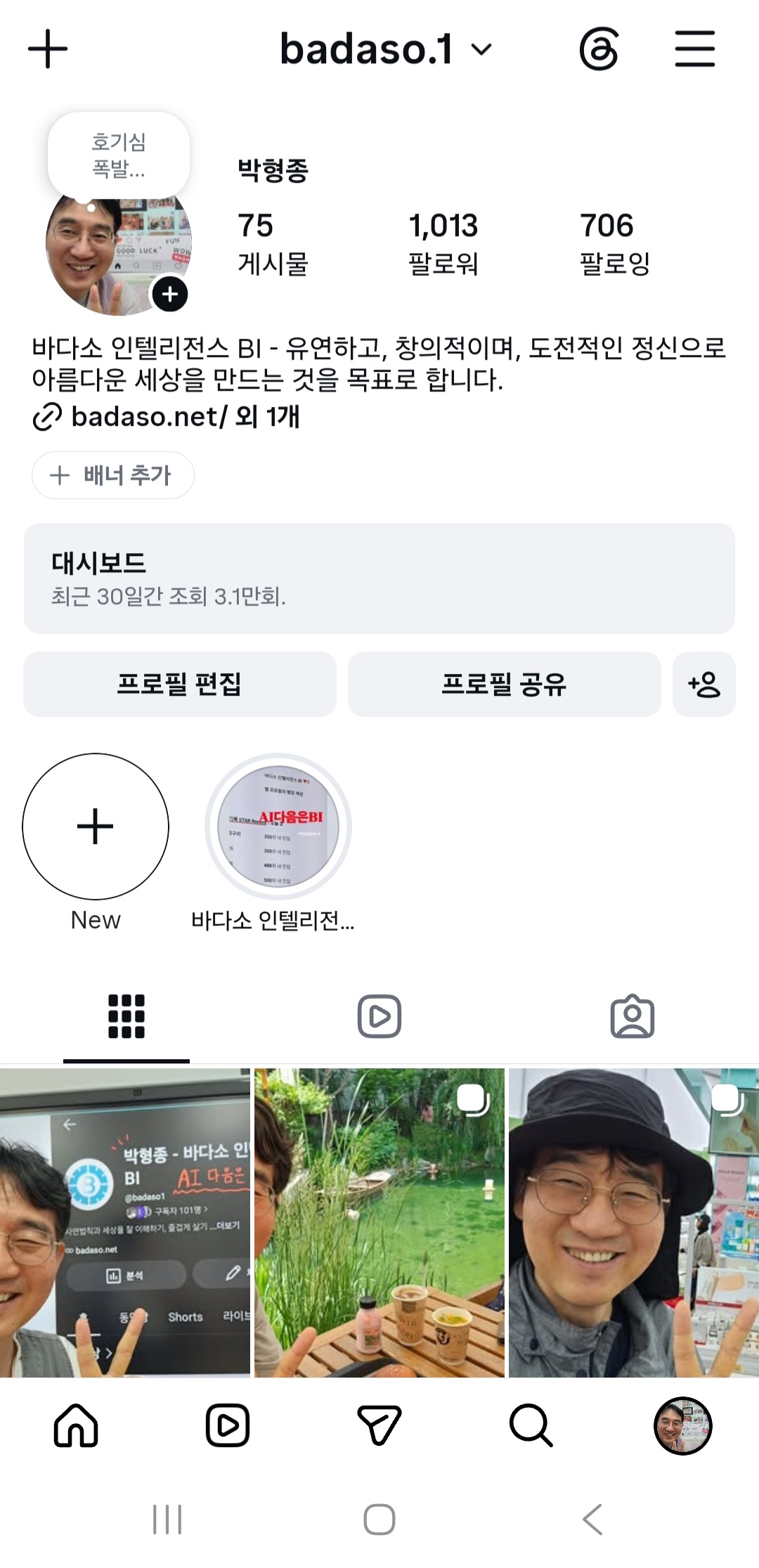Viewport: 759px width, 1568px height.
Task: Create a new post with plus icon
Action: coord(48,48)
